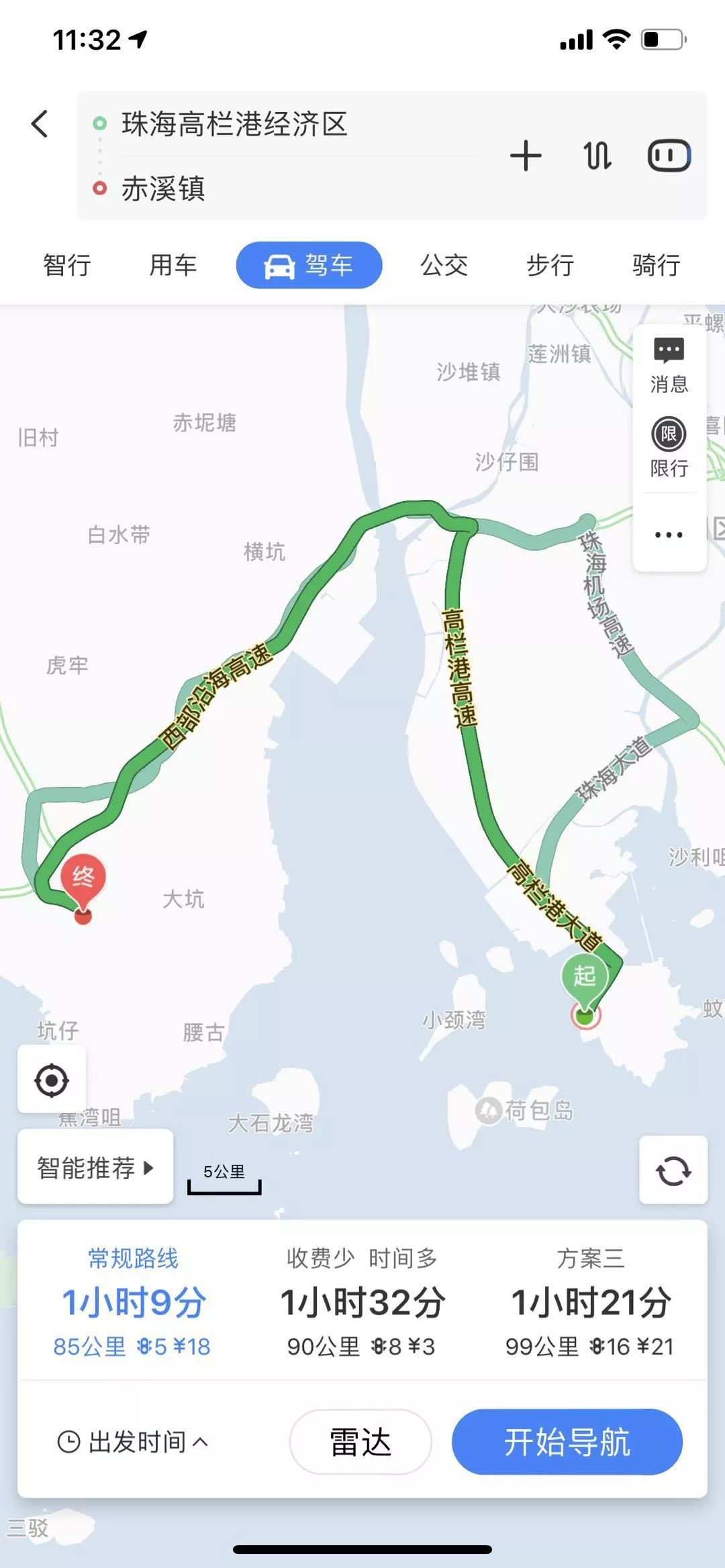This screenshot has height=1568, width=725.
Task: Expand the 智能推荐 route preference
Action: pyautogui.click(x=95, y=1167)
